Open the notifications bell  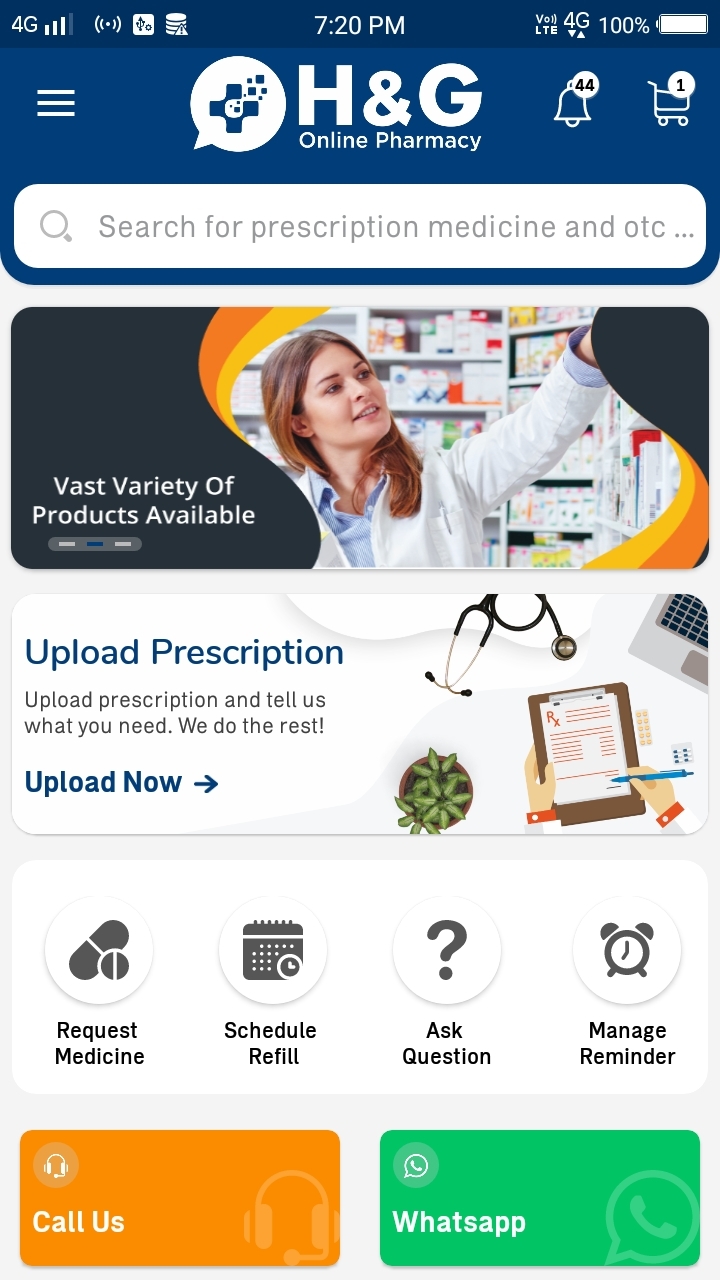pyautogui.click(x=573, y=103)
